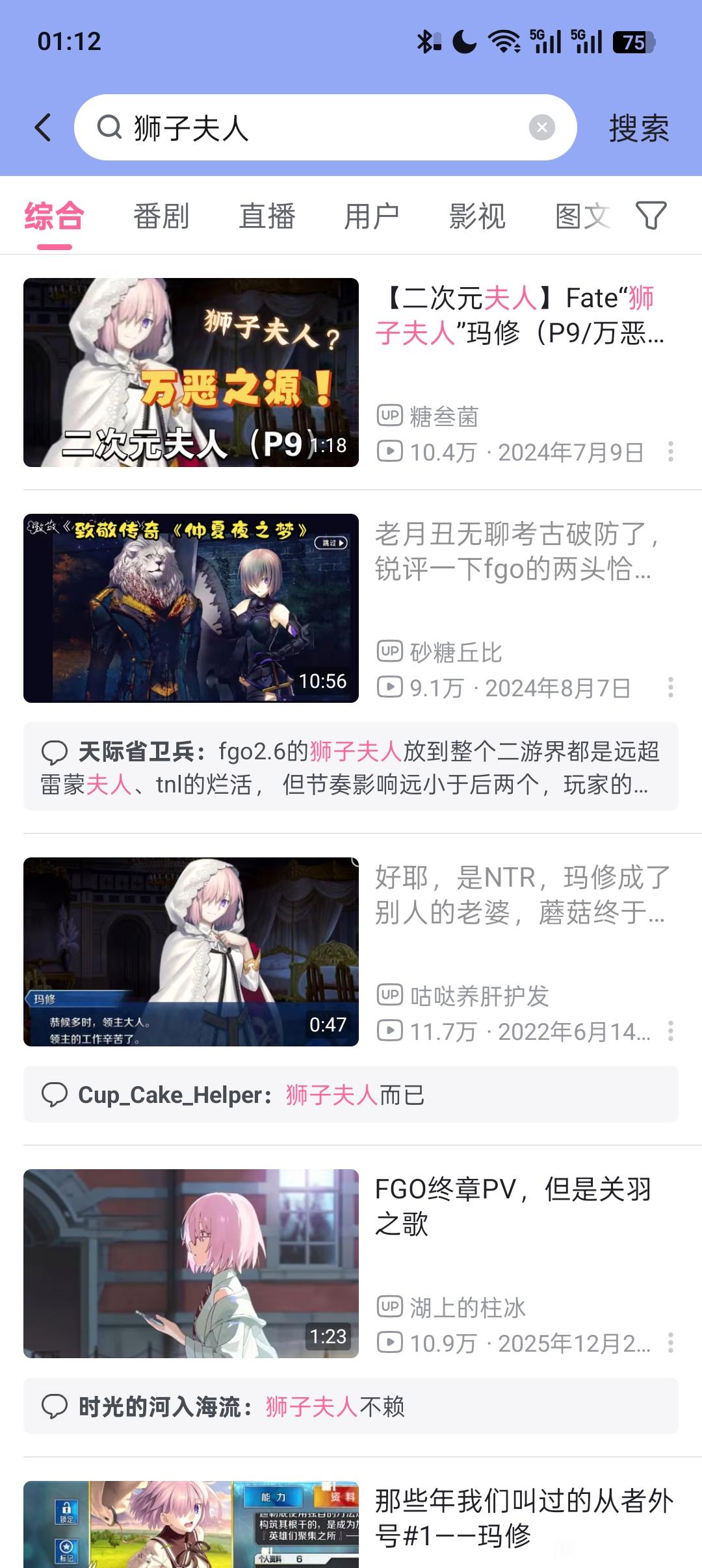This screenshot has height=1568, width=702.
Task: Clear the search text 狮子夫人
Action: (541, 127)
